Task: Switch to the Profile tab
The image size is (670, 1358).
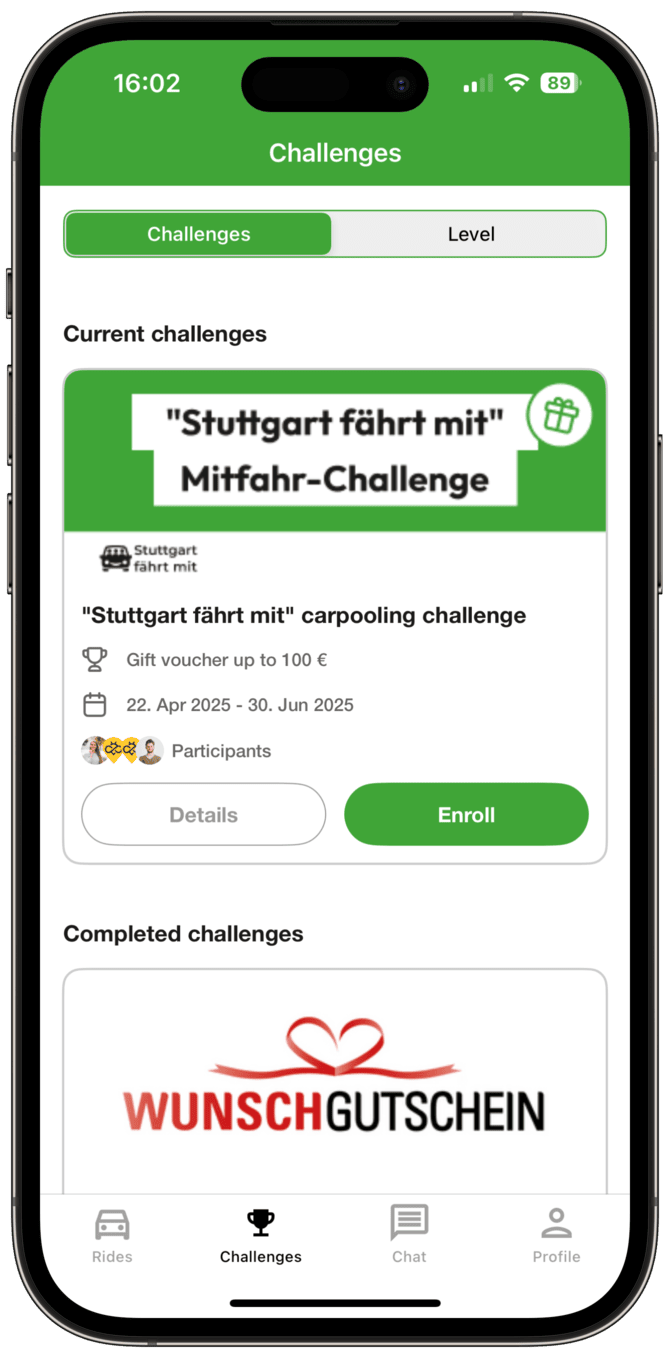Action: click(556, 1235)
